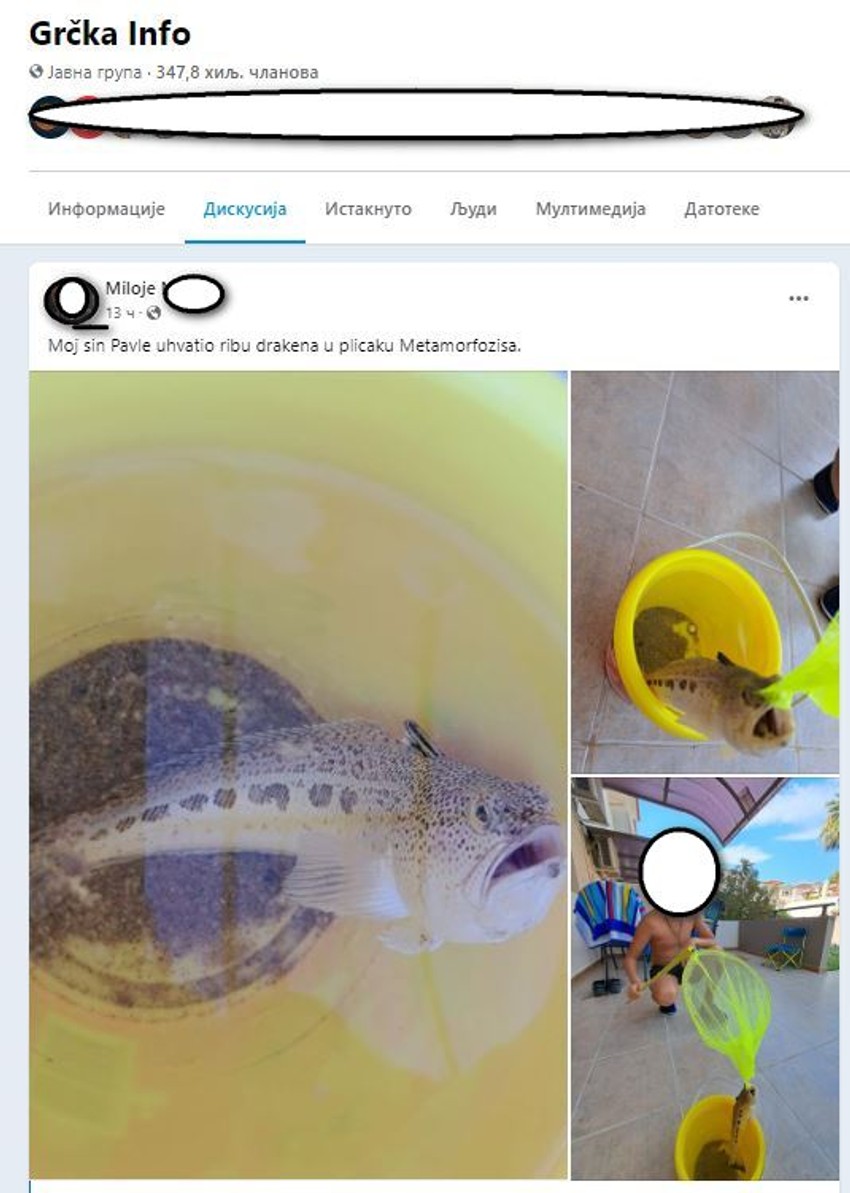Image resolution: width=850 pixels, height=1193 pixels.
Task: Open the large fish close-up photo
Action: (298, 775)
